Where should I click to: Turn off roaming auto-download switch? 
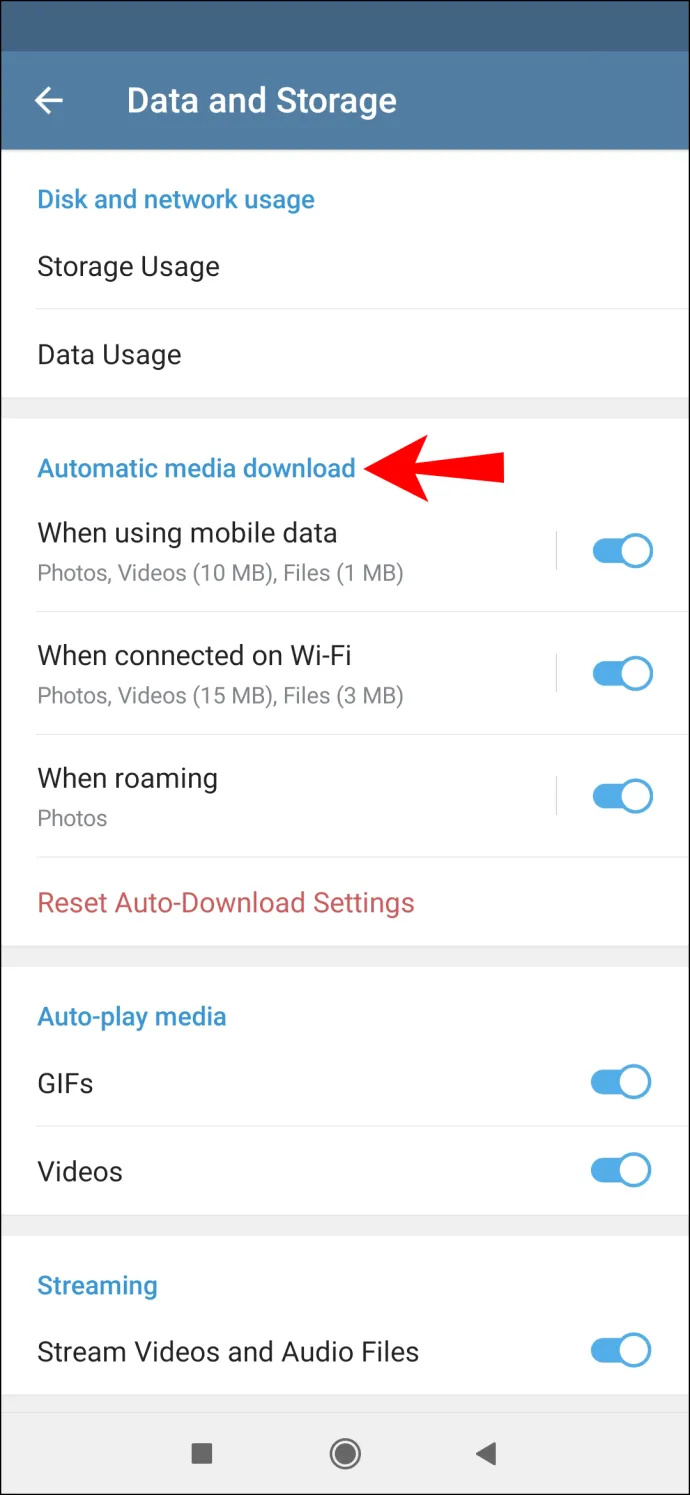pos(622,797)
